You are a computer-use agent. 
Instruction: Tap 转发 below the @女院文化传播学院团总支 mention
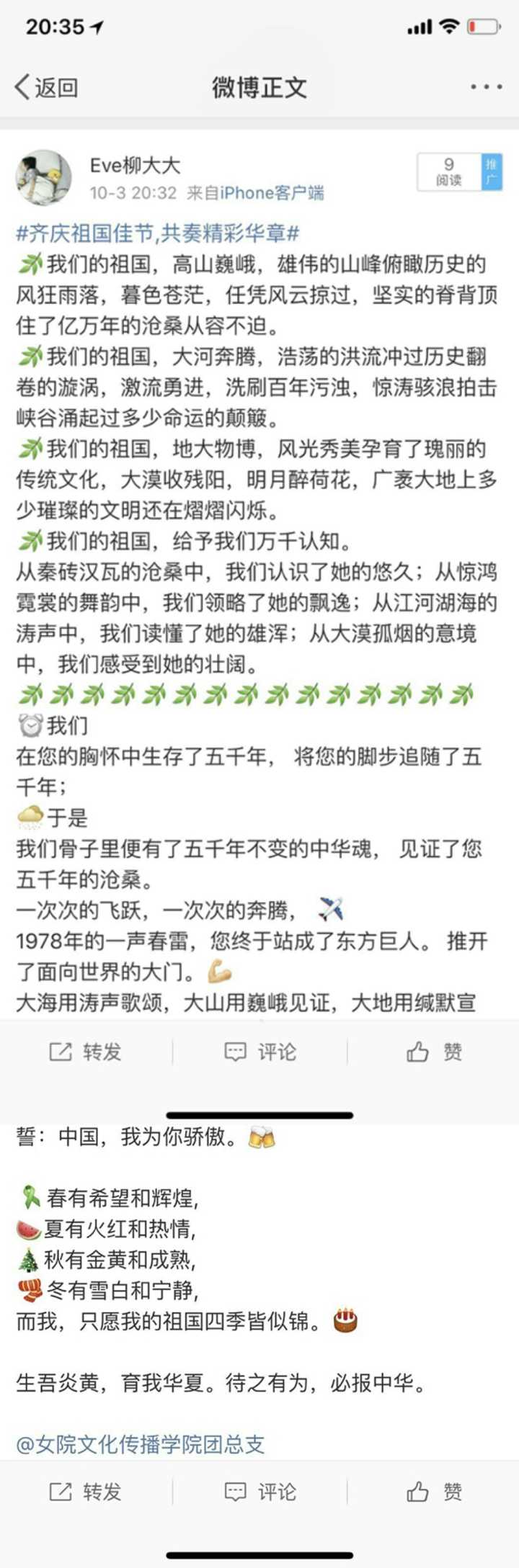pos(85,1492)
